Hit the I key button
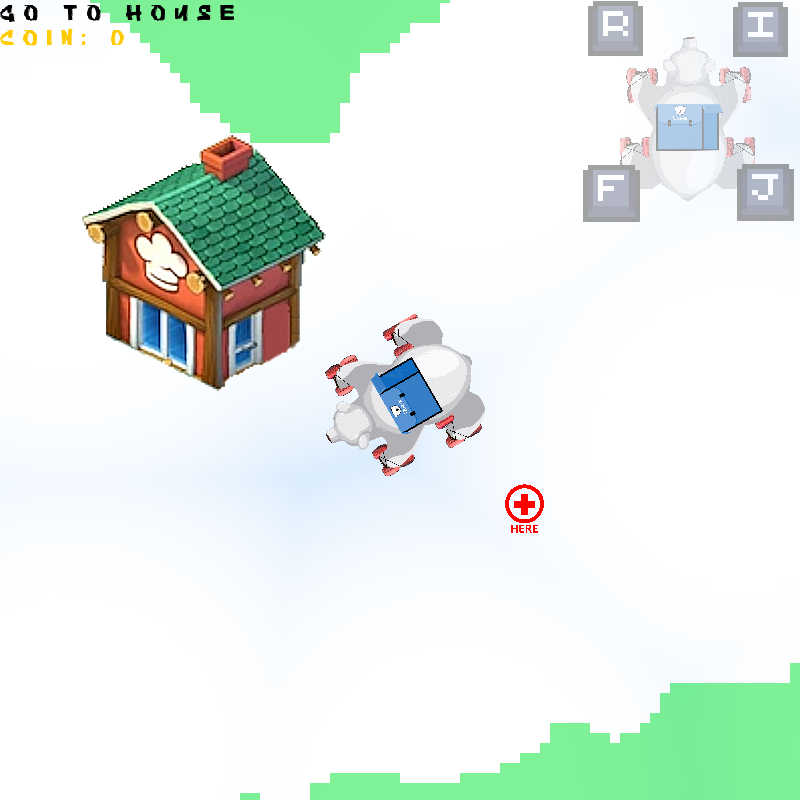The height and width of the screenshot is (800, 800). tap(761, 28)
